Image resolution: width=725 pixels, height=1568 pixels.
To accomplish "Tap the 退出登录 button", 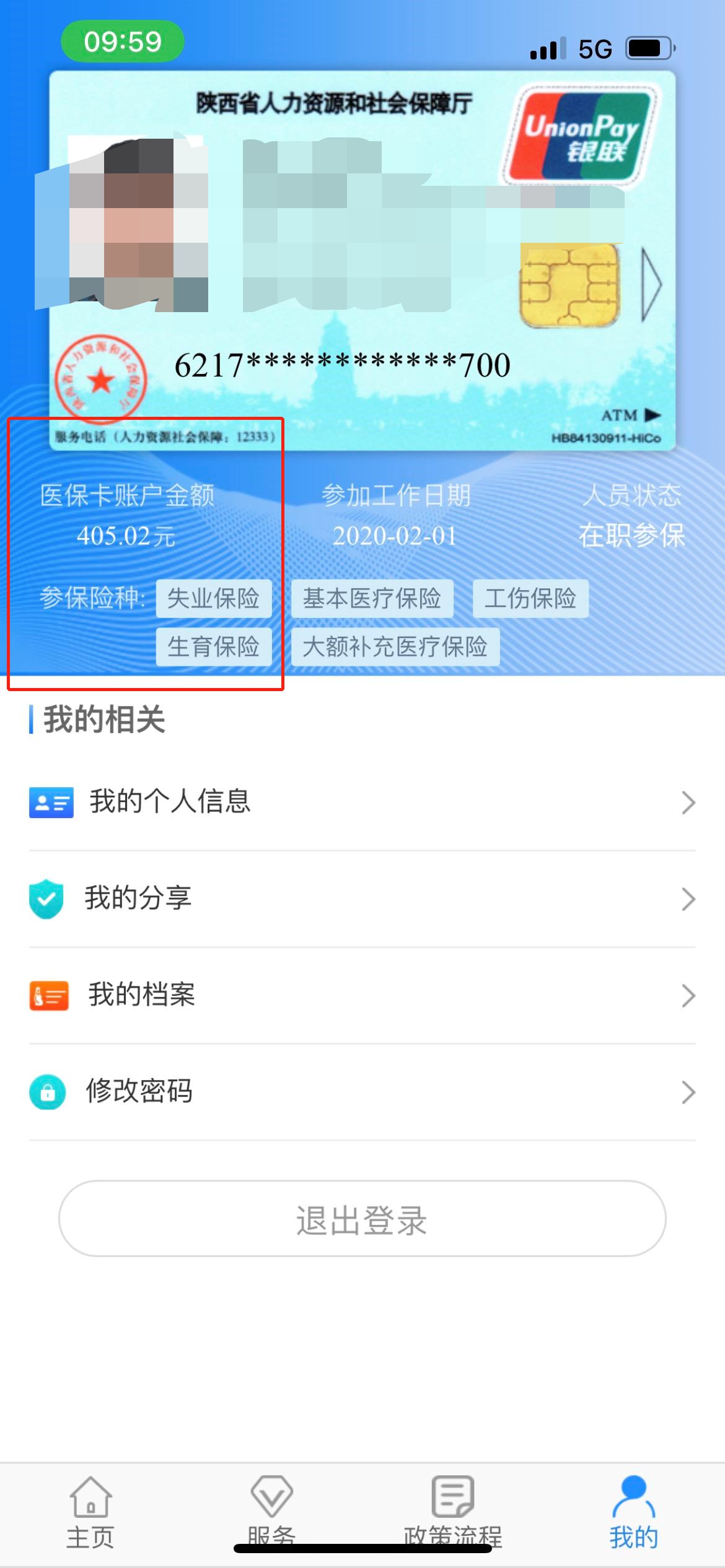I will point(362,1219).
